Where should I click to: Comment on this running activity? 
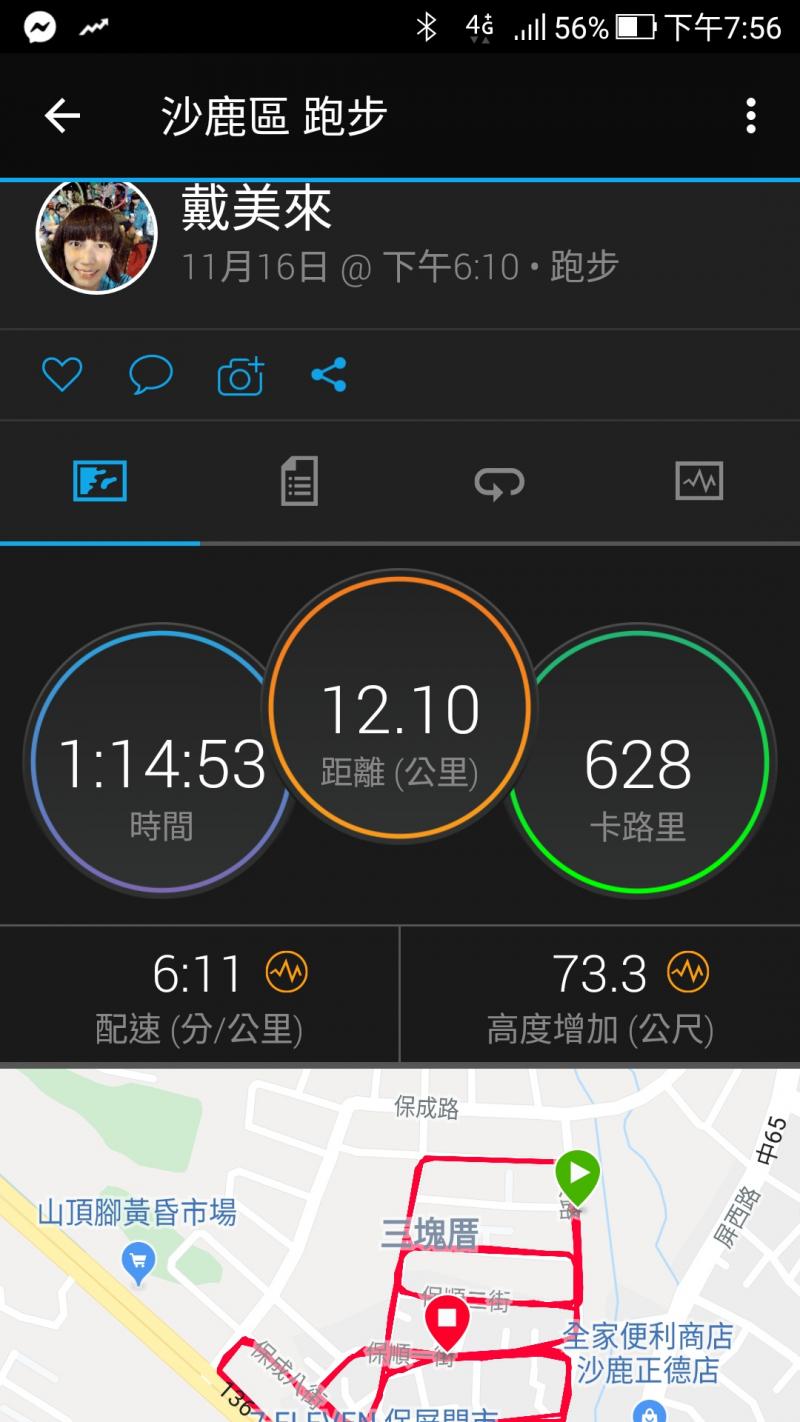point(151,375)
